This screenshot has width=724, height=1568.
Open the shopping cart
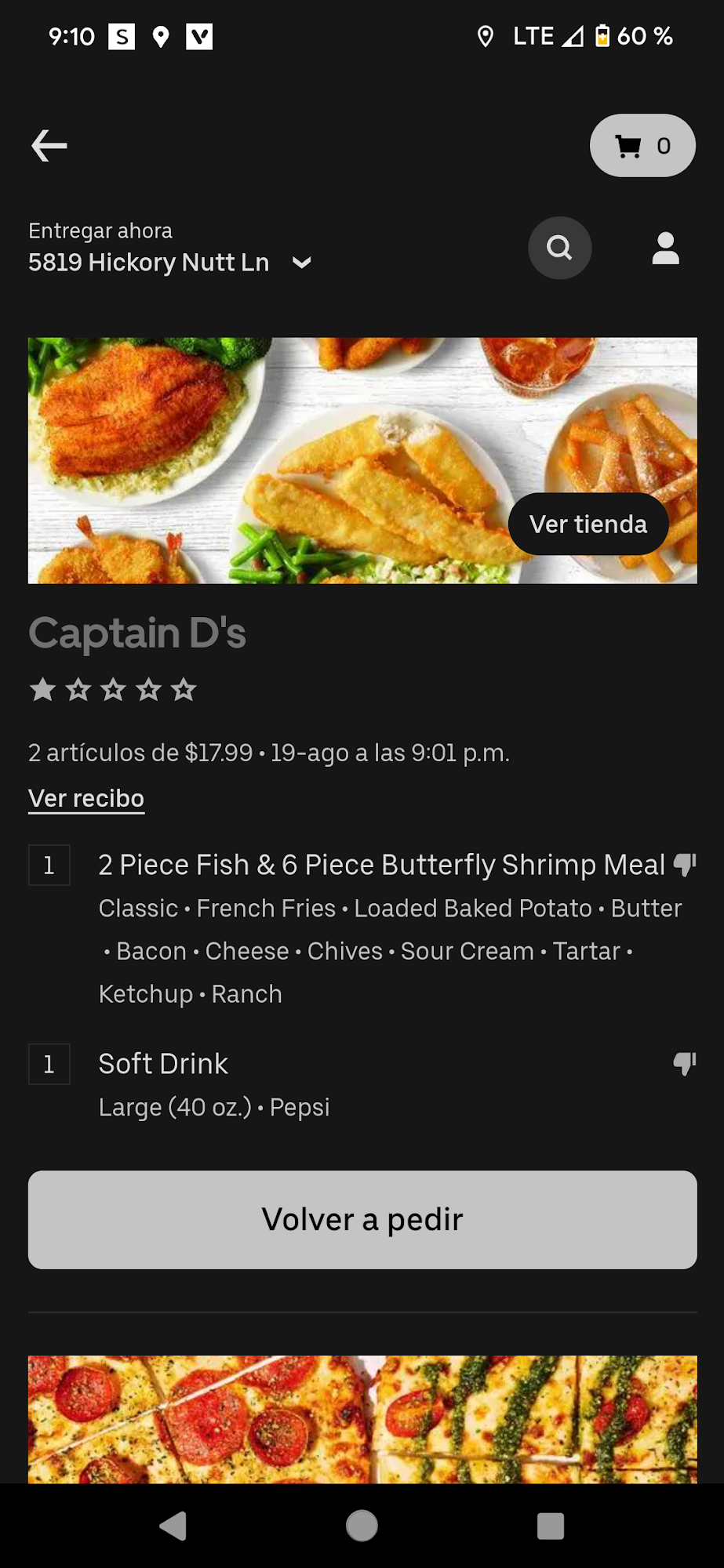point(642,146)
